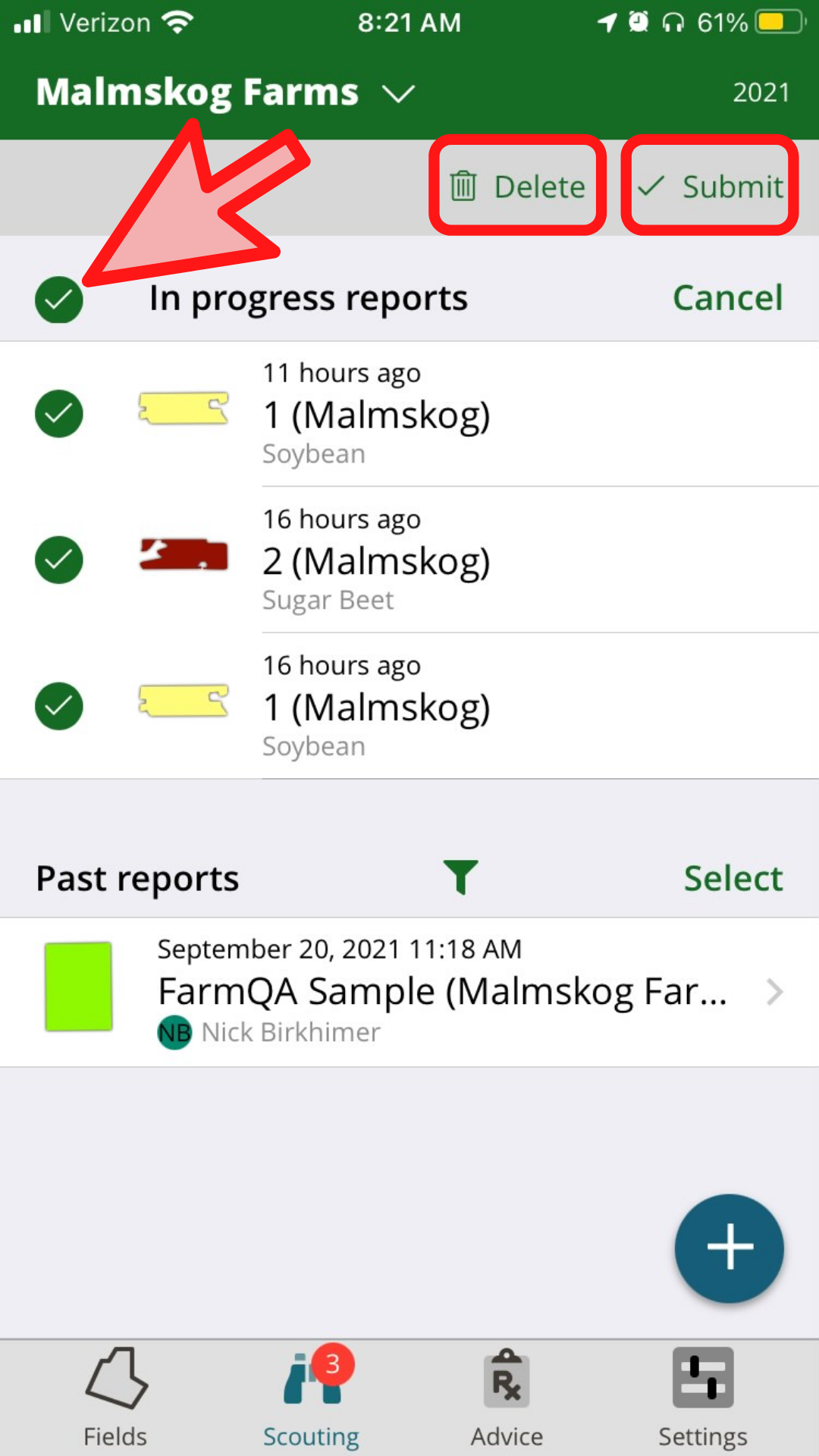The image size is (819, 1456).
Task: Uncheck the select-all In progress reports checkbox
Action: 59,300
